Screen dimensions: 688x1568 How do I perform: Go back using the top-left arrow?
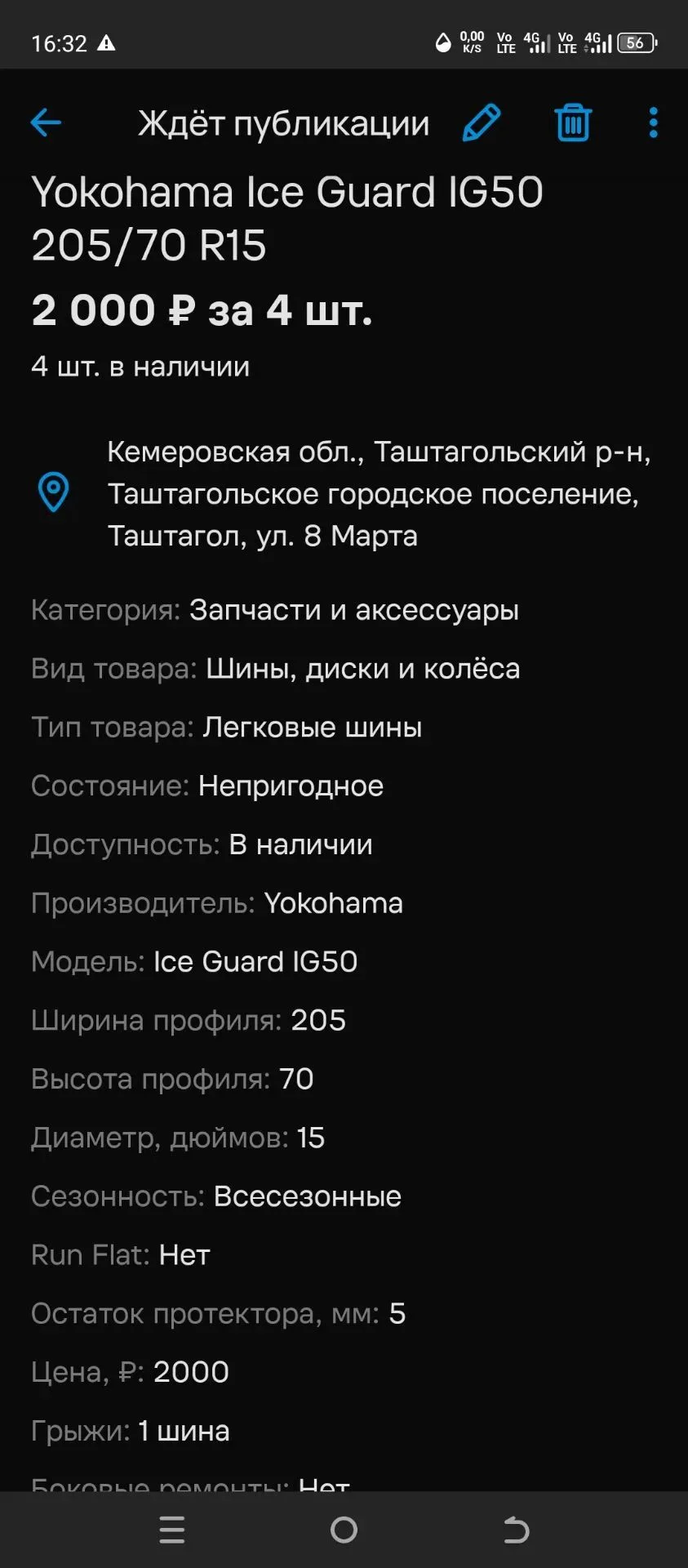[46, 123]
